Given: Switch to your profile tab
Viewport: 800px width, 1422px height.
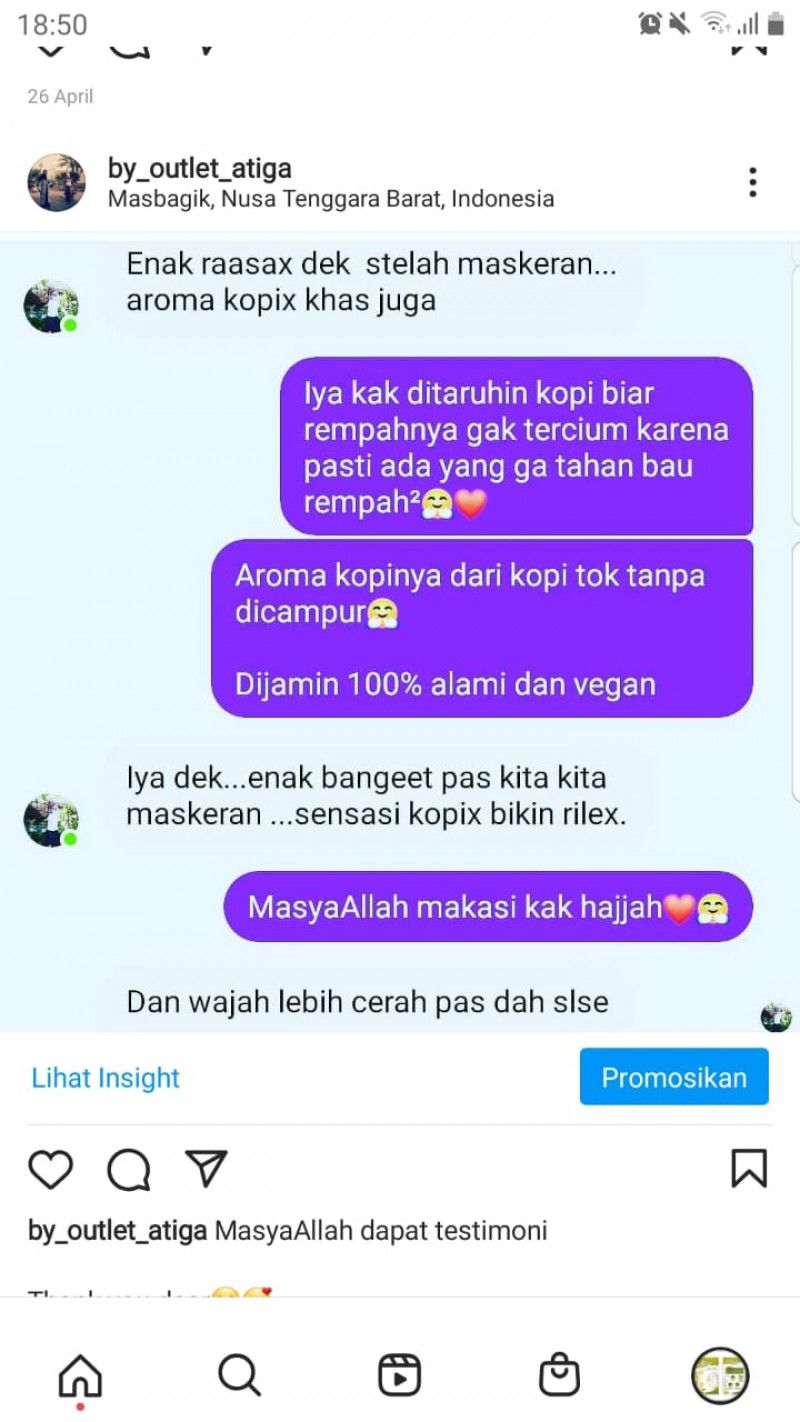Looking at the screenshot, I should click(719, 1376).
